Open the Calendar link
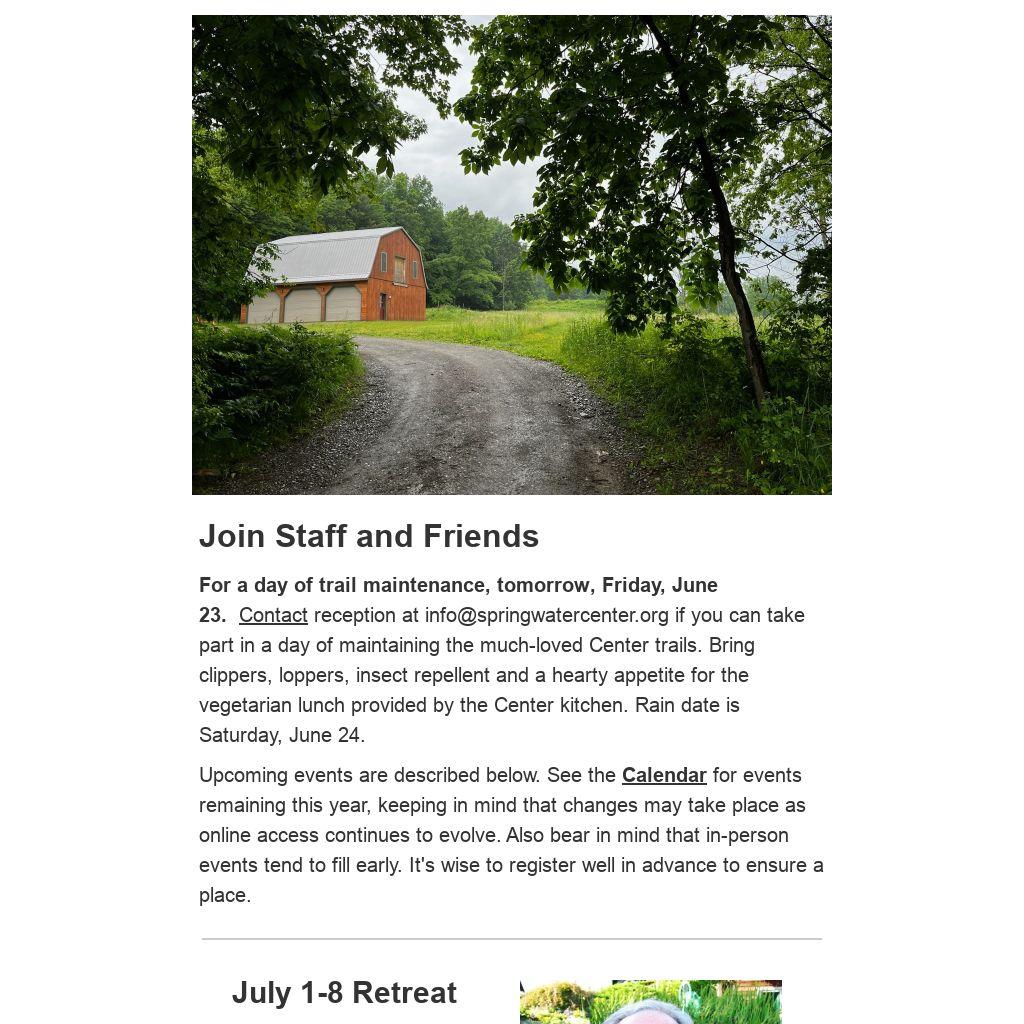 click(664, 775)
